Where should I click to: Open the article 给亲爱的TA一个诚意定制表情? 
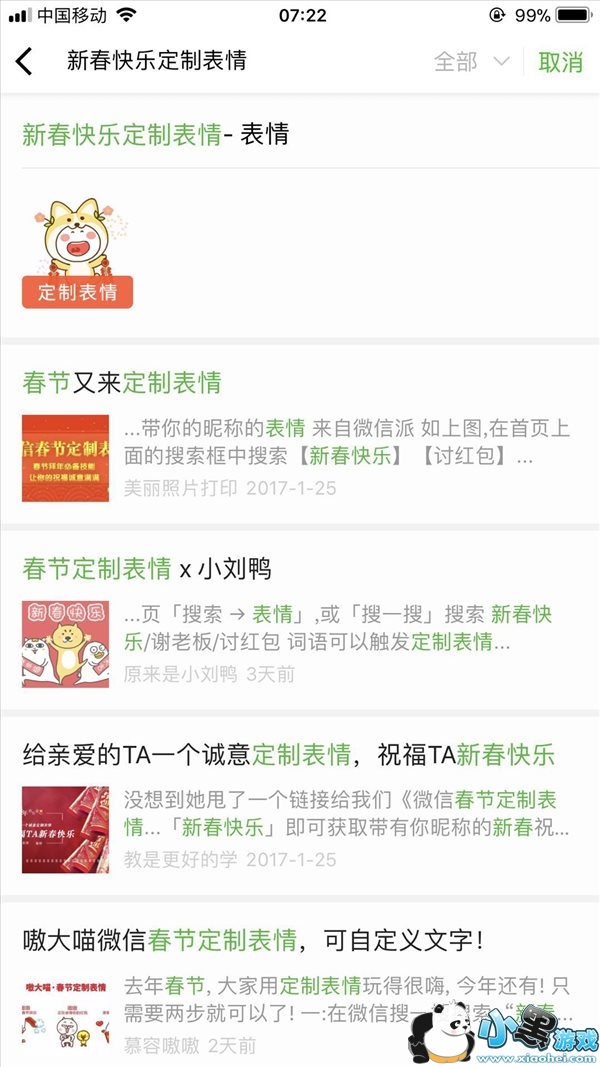(x=288, y=754)
